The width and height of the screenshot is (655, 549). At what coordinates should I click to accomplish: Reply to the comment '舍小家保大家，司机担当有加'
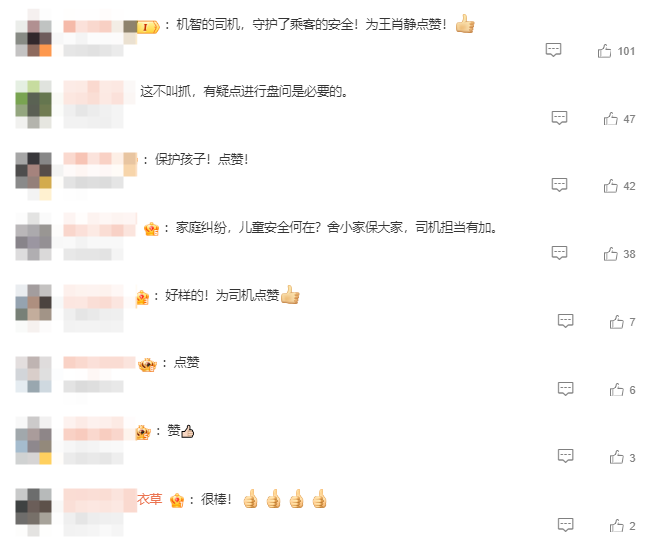559,253
